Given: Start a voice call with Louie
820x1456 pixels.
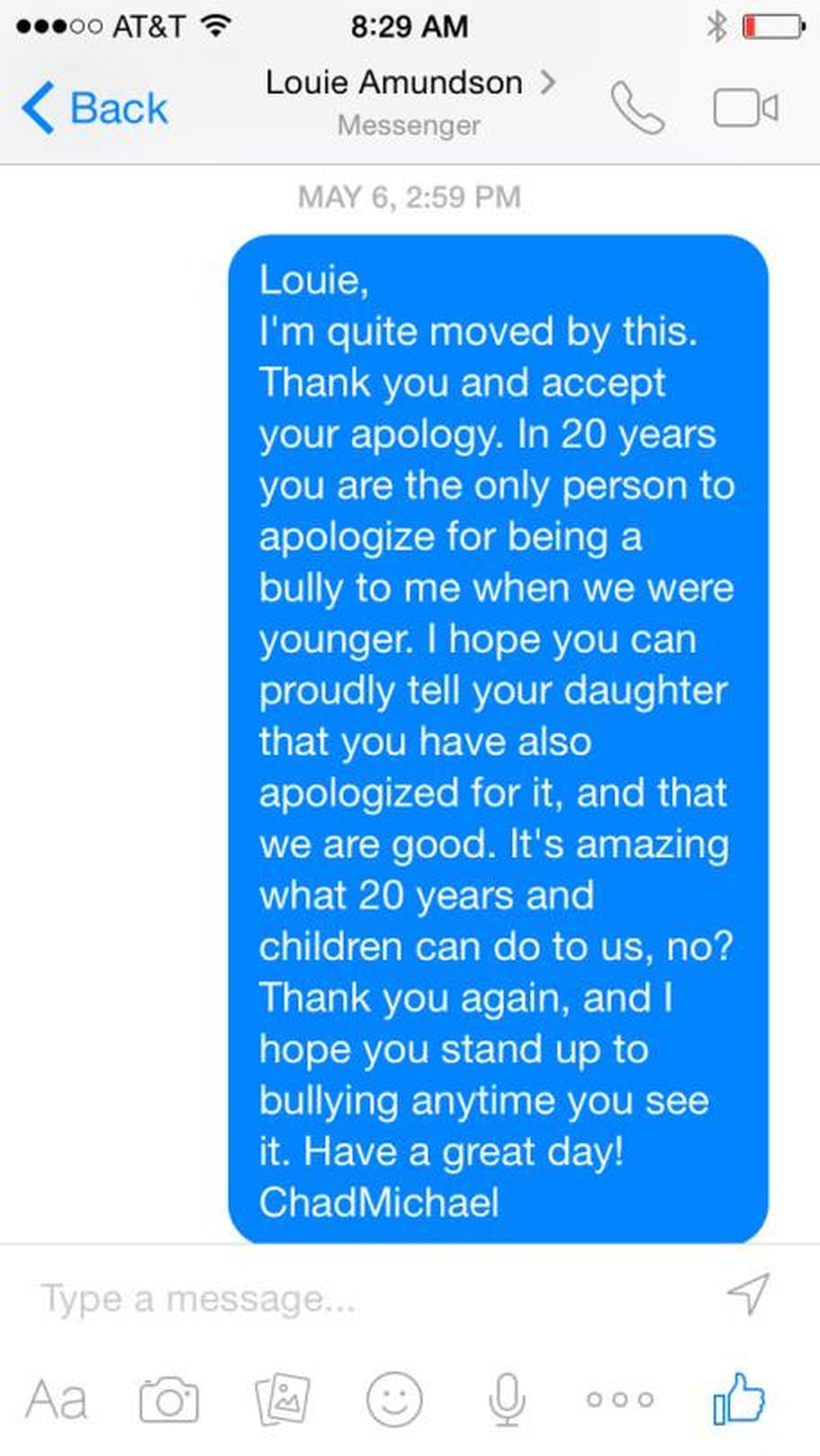Looking at the screenshot, I should point(637,109).
